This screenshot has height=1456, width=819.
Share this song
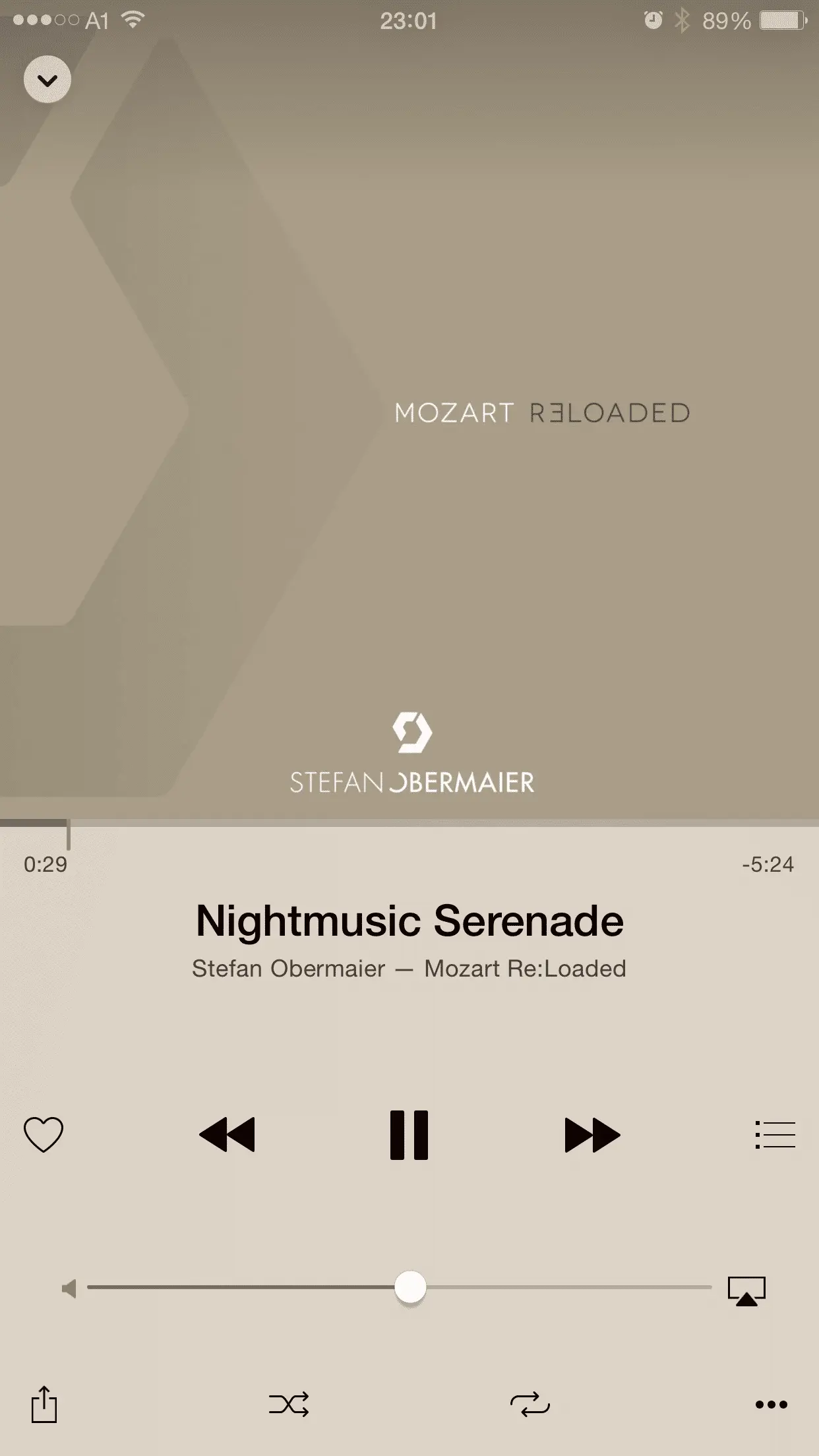44,1405
